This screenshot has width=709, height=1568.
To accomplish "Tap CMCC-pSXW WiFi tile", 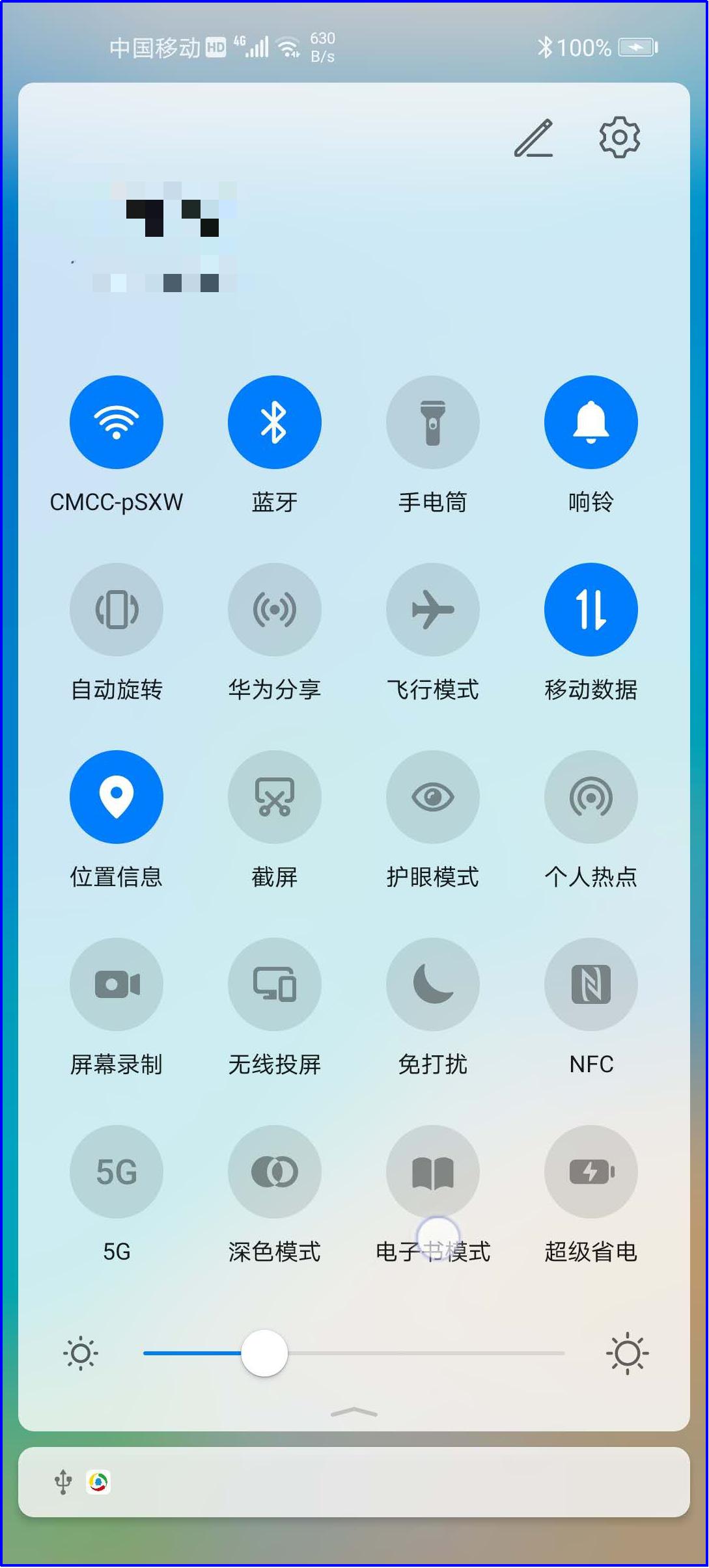I will click(117, 422).
